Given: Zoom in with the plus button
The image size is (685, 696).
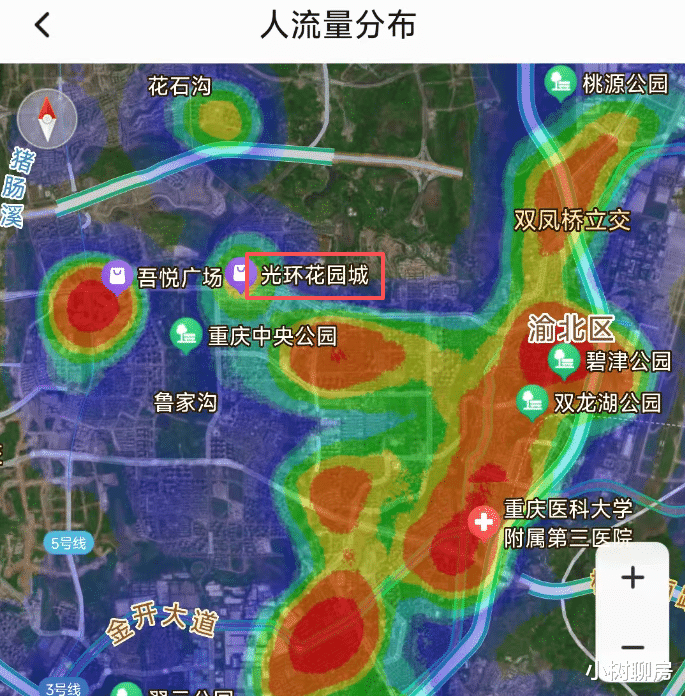Looking at the screenshot, I should (x=633, y=577).
